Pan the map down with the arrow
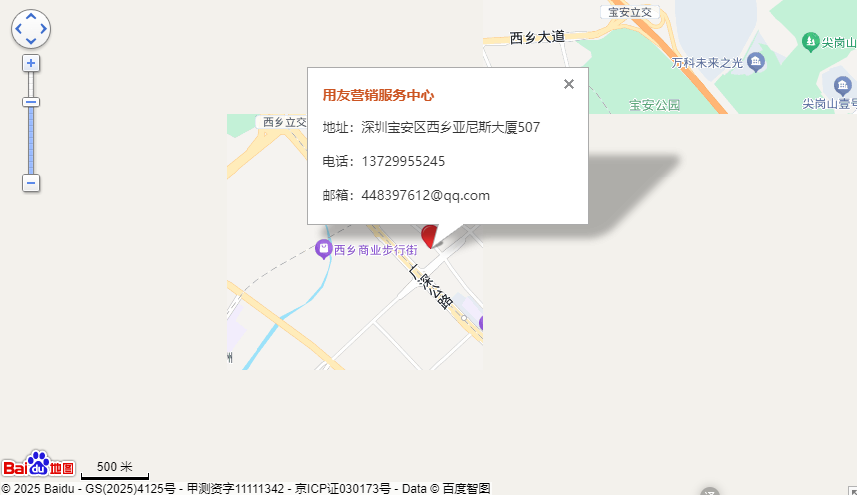 point(31,41)
